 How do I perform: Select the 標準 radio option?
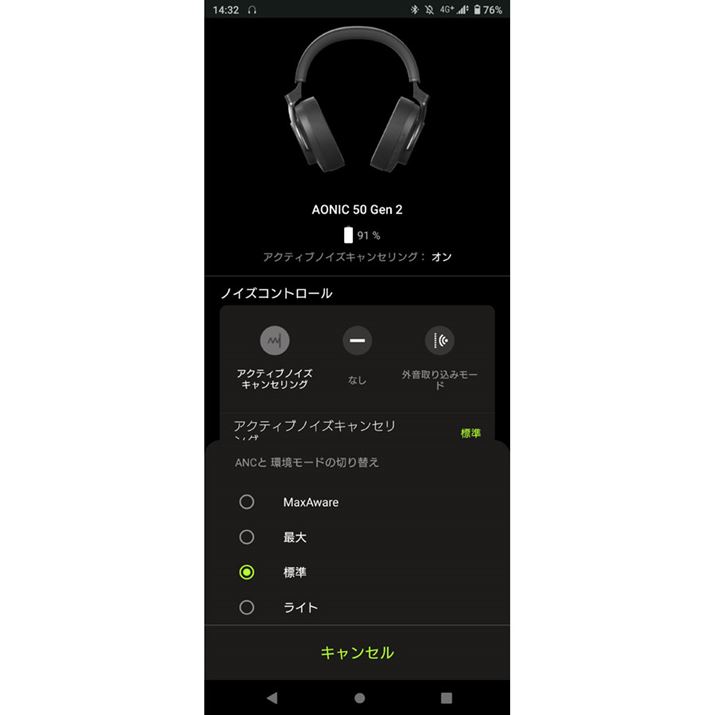pyautogui.click(x=247, y=572)
